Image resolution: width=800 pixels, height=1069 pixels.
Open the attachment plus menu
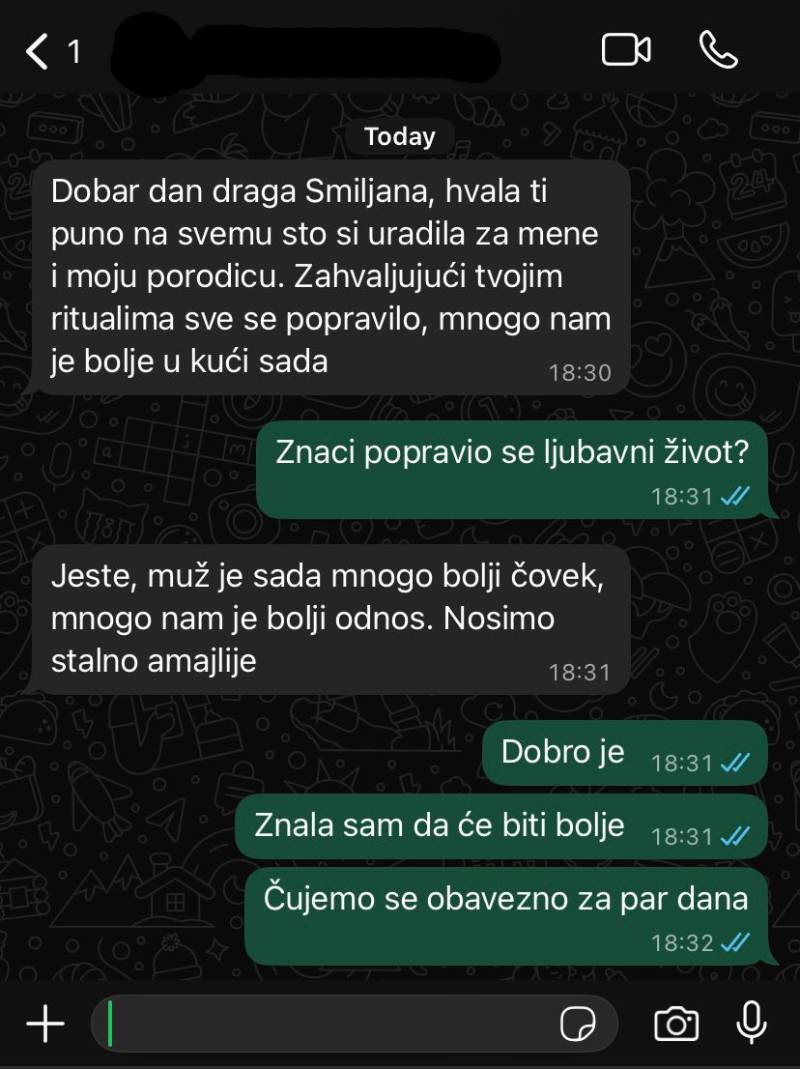click(x=45, y=1023)
